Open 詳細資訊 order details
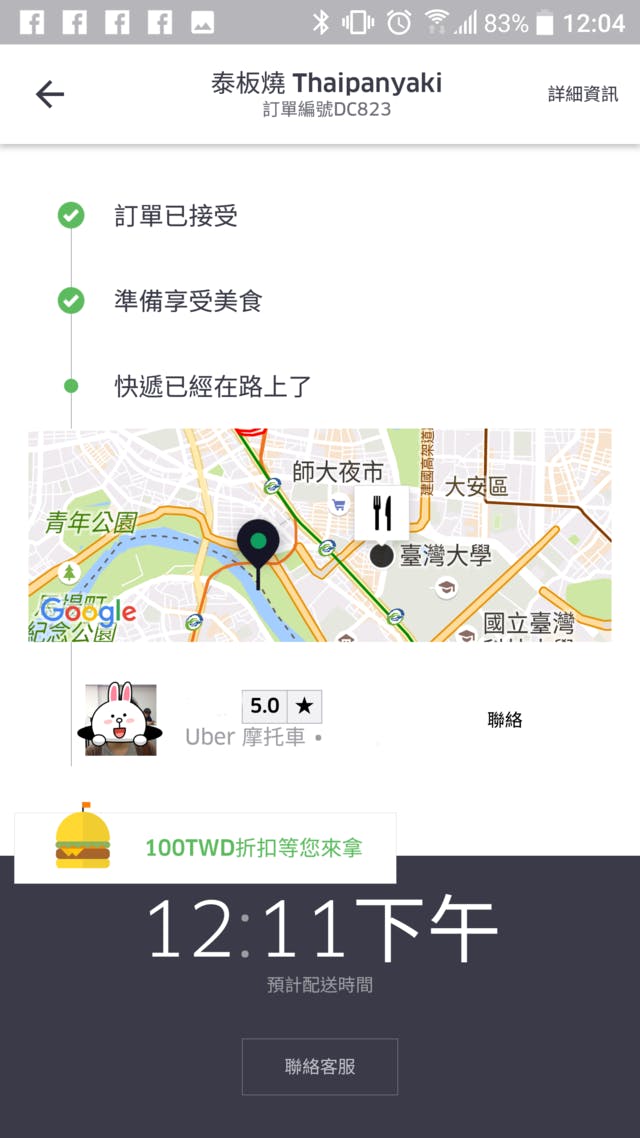The image size is (640, 1138). click(x=582, y=94)
